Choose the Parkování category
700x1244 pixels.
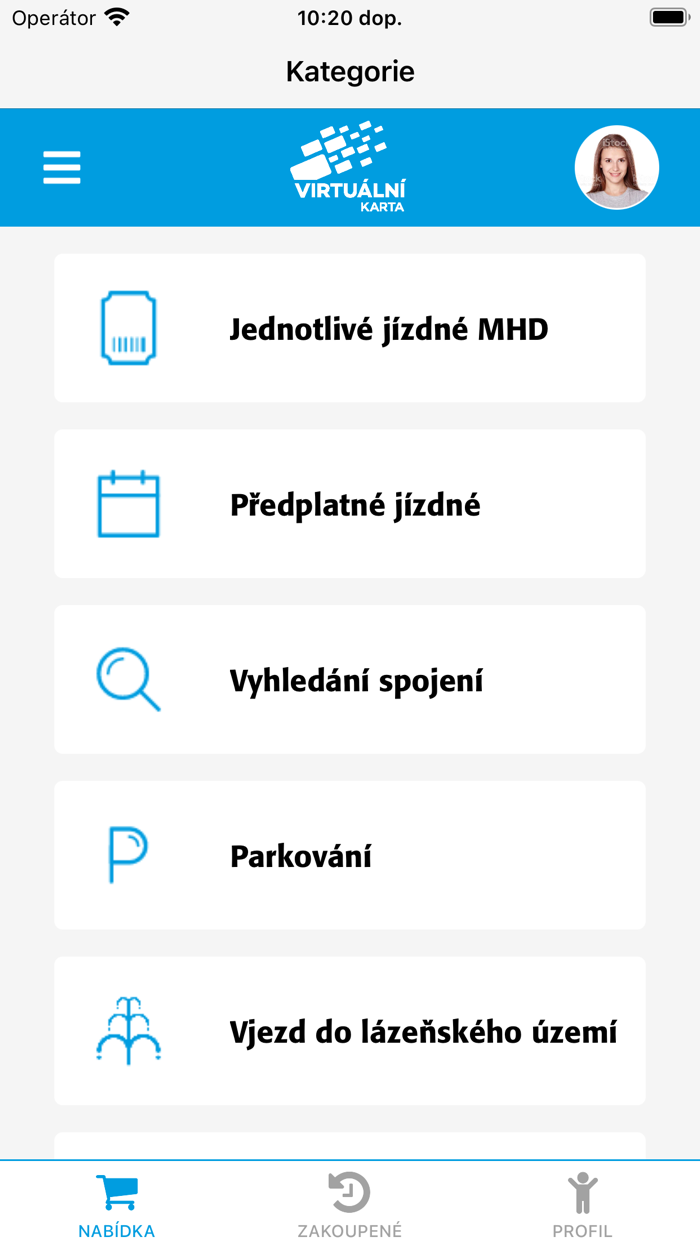pyautogui.click(x=350, y=856)
